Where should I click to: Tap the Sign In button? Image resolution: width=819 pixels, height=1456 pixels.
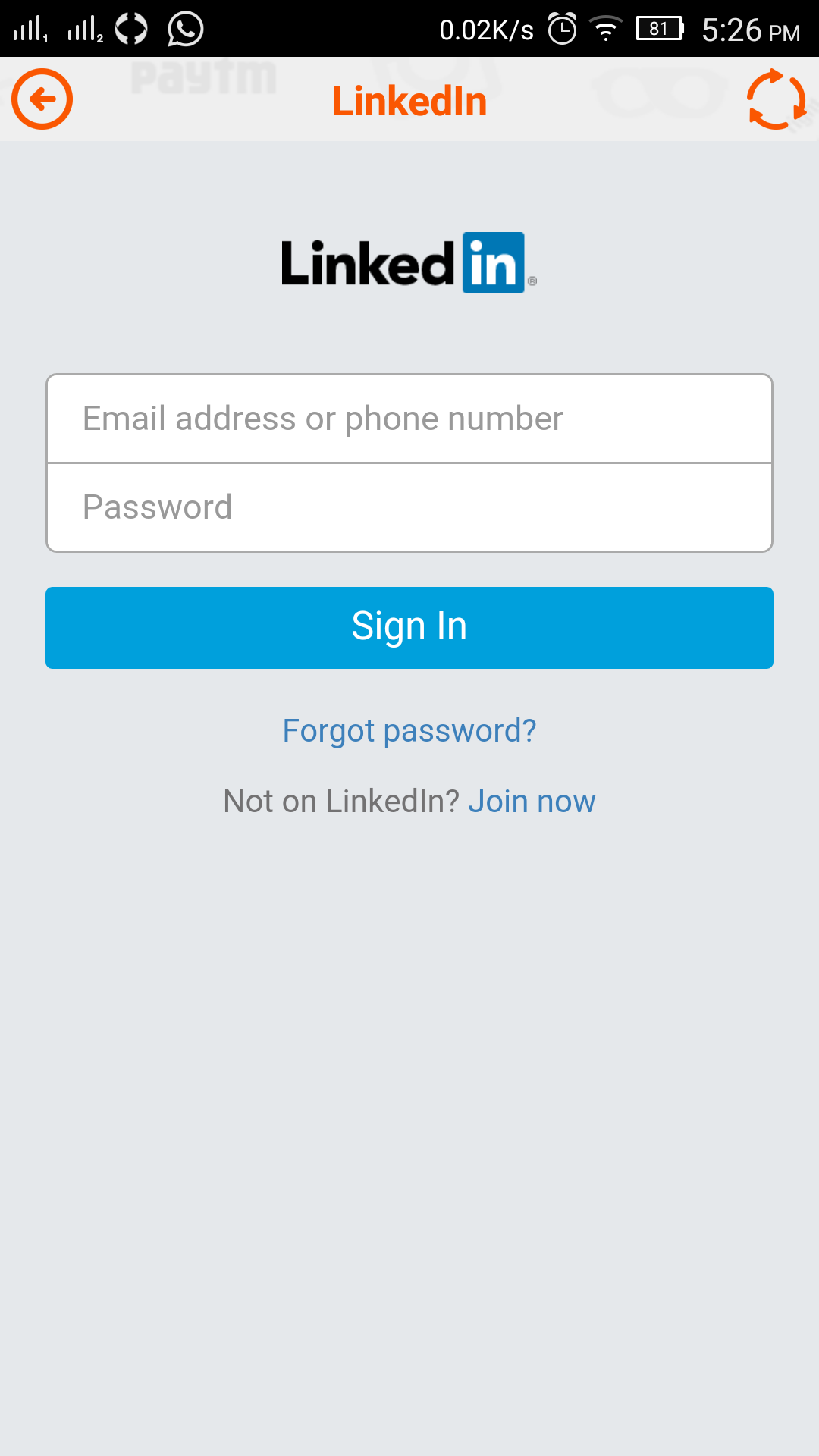409,628
